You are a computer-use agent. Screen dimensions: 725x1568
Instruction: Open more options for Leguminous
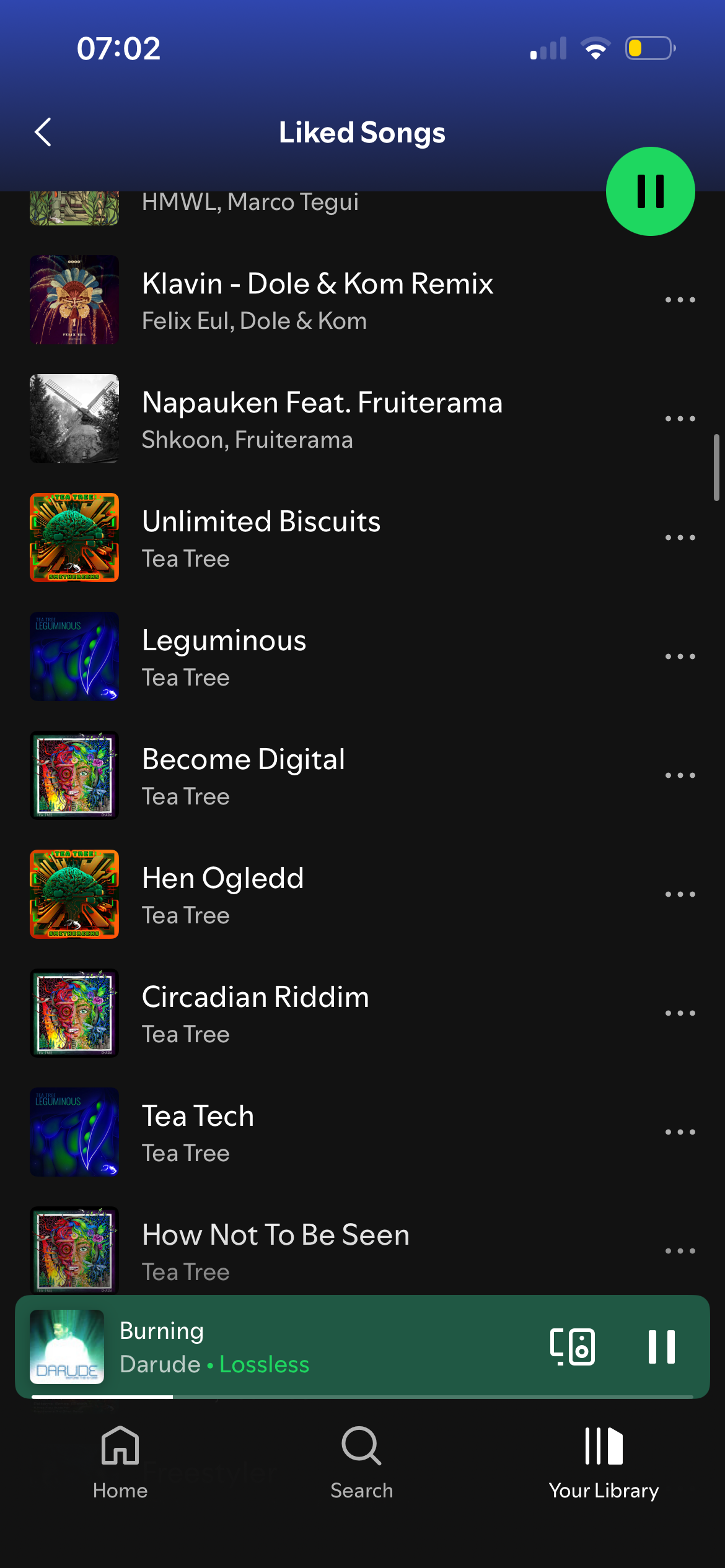680,657
